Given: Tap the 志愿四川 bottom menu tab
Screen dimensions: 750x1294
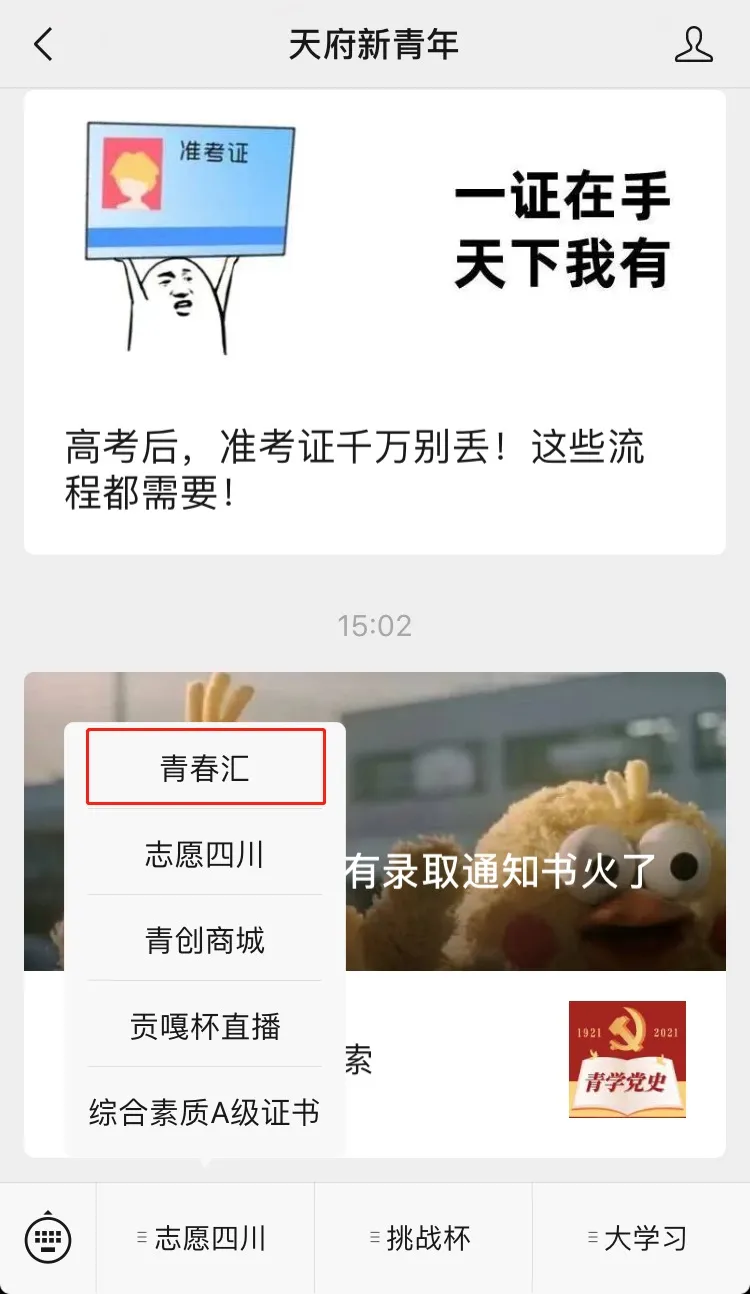Looking at the screenshot, I should pos(205,1239).
